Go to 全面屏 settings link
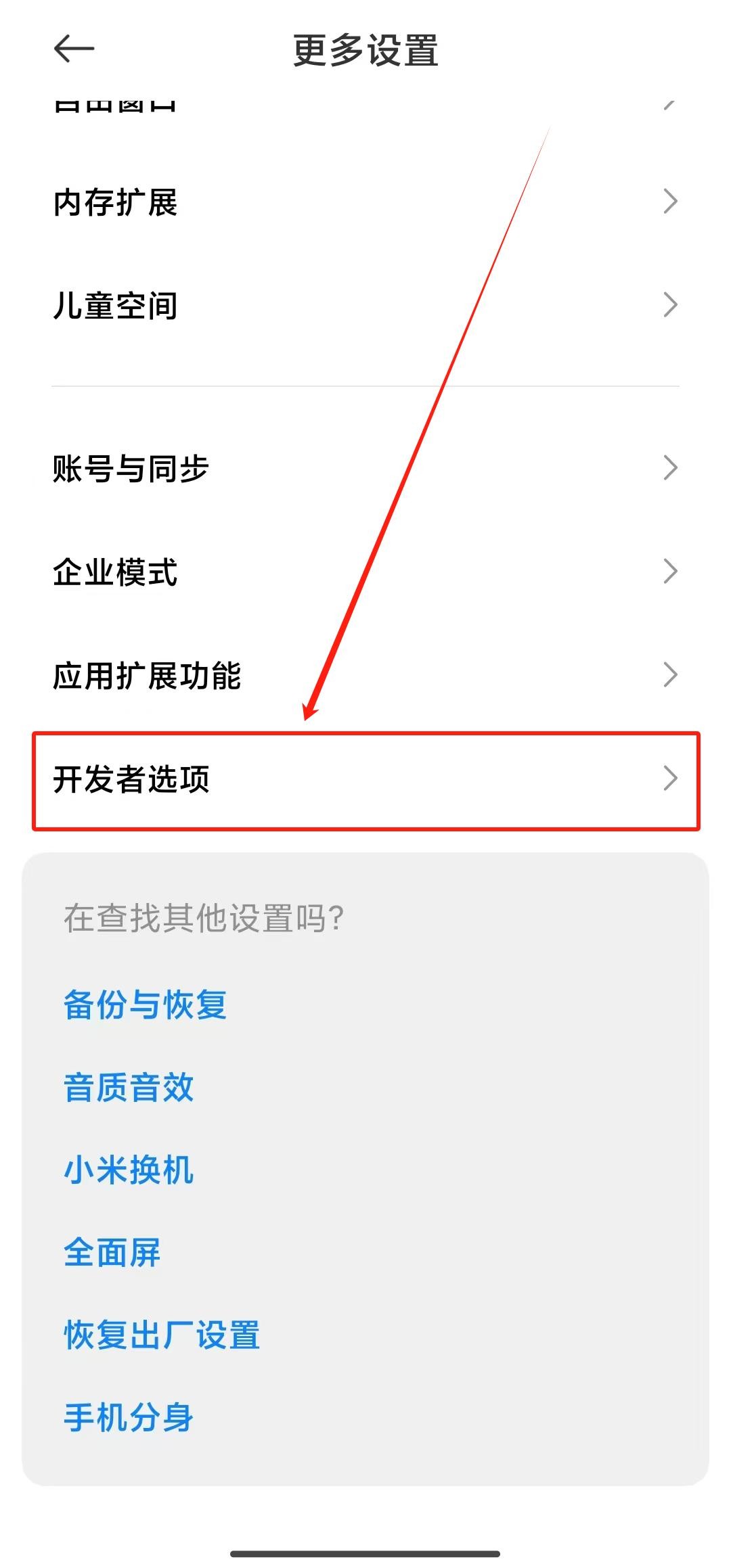Image resolution: width=731 pixels, height=1568 pixels. (x=112, y=1252)
